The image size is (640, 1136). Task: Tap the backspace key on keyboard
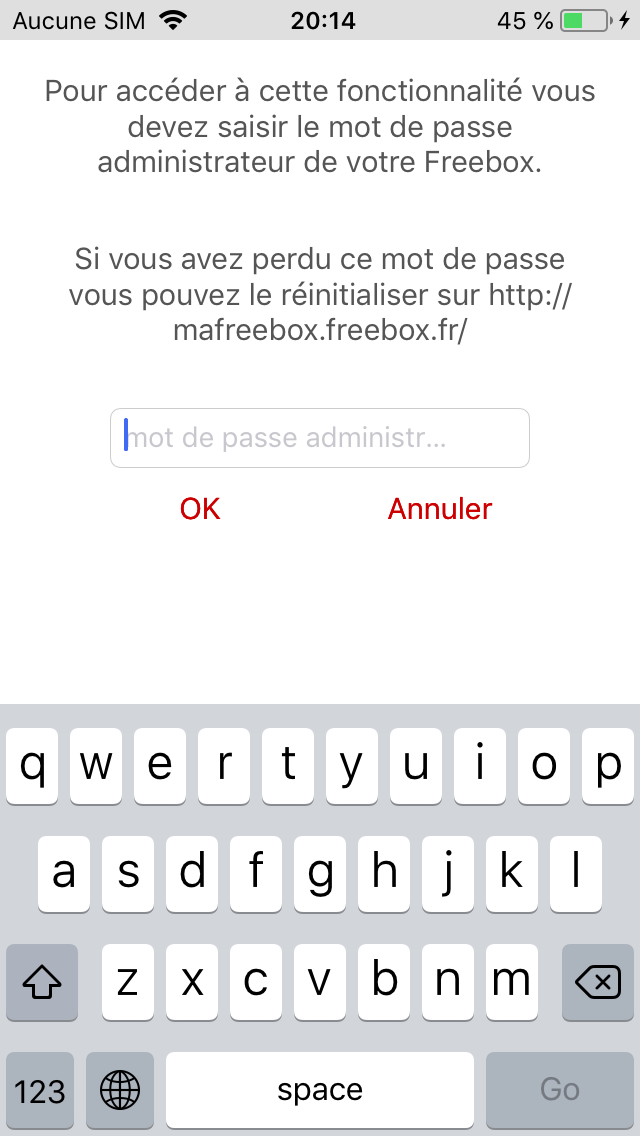(x=598, y=983)
